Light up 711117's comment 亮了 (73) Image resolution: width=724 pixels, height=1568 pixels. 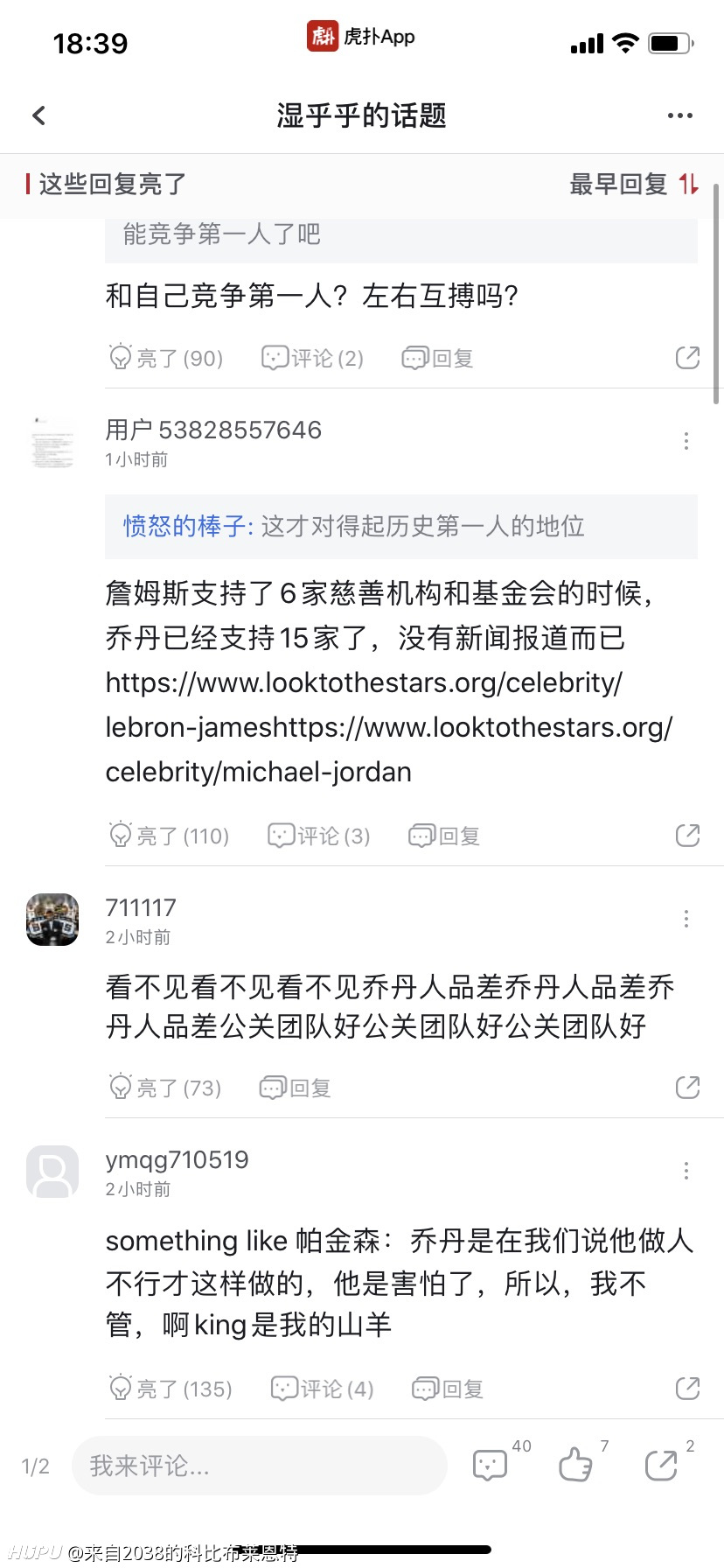164,1088
